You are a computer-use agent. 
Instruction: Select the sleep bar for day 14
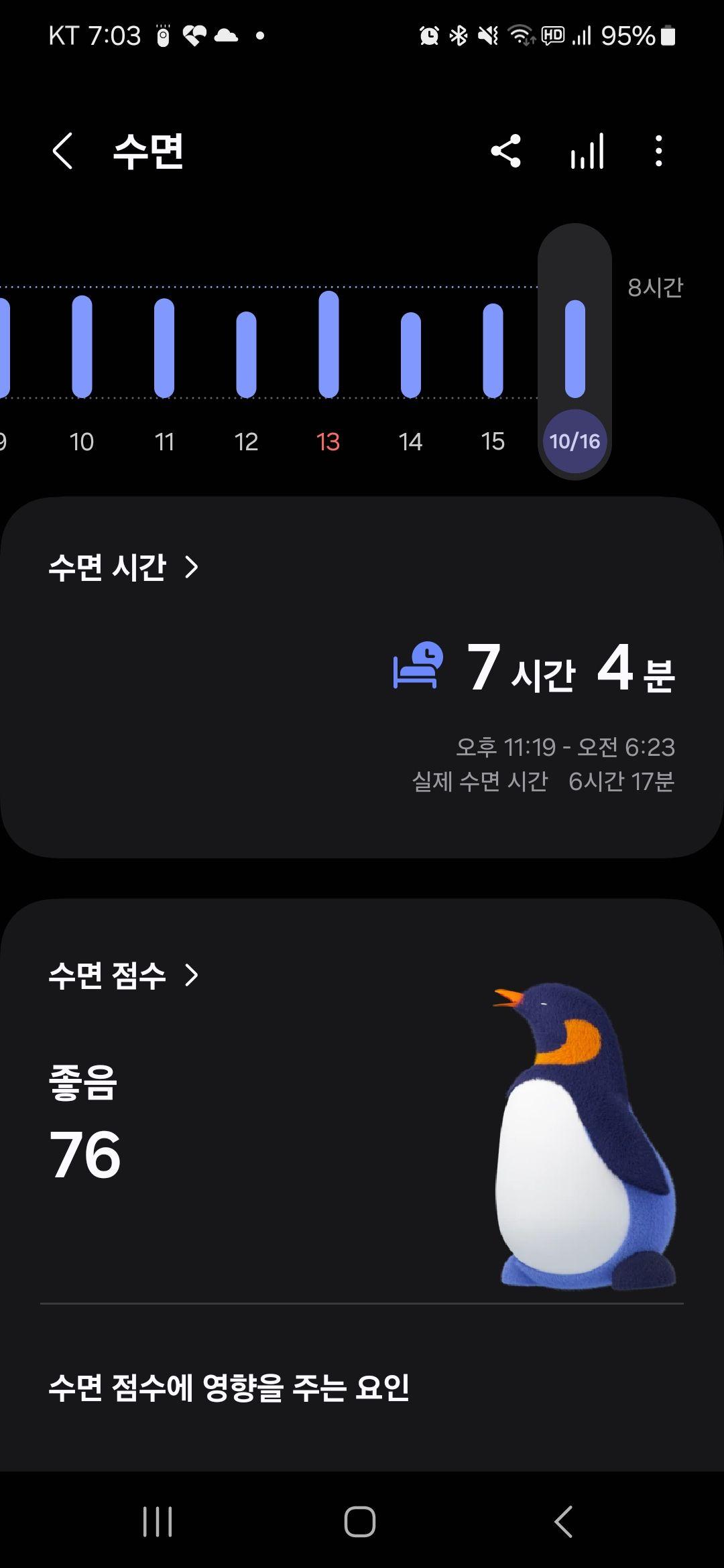pyautogui.click(x=410, y=355)
